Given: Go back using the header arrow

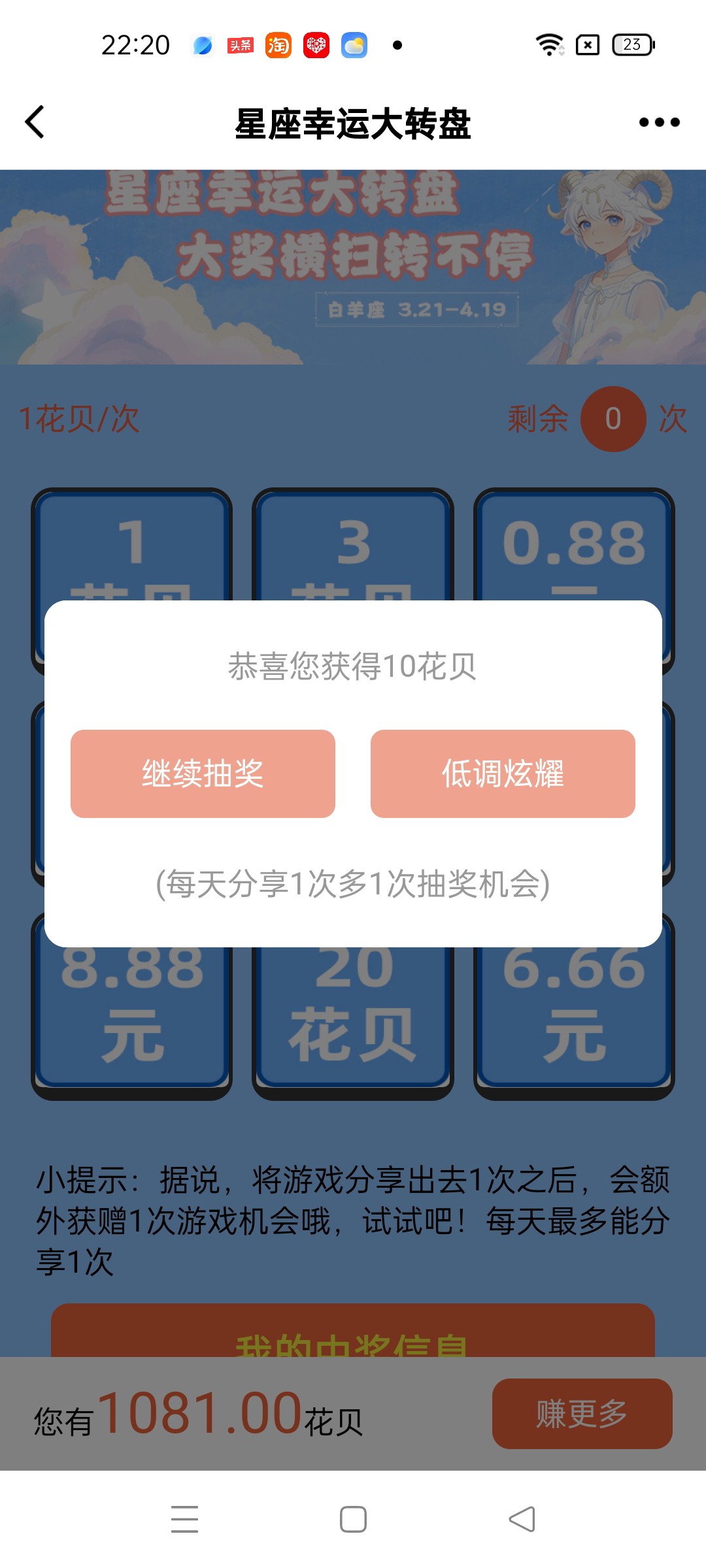Looking at the screenshot, I should click(35, 122).
